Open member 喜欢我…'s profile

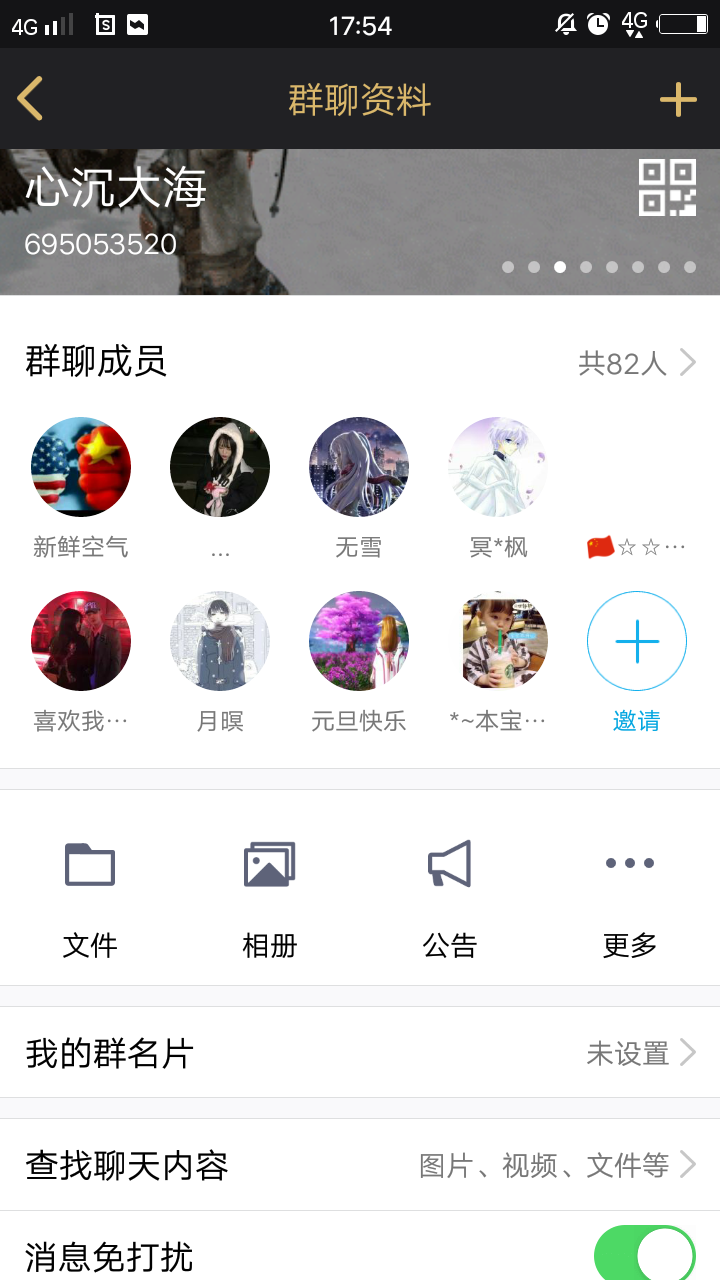coord(81,641)
